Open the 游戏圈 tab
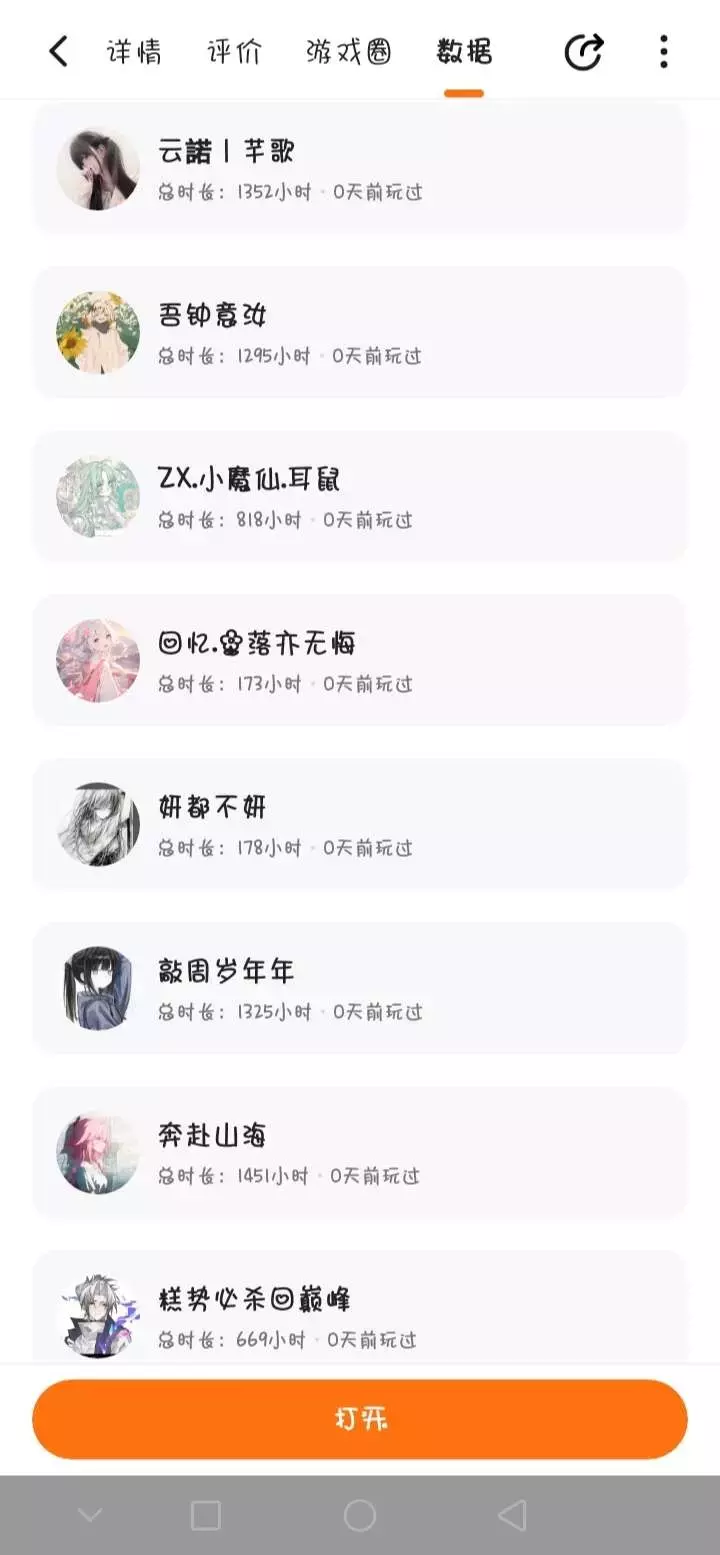Image resolution: width=720 pixels, height=1555 pixels. click(348, 51)
